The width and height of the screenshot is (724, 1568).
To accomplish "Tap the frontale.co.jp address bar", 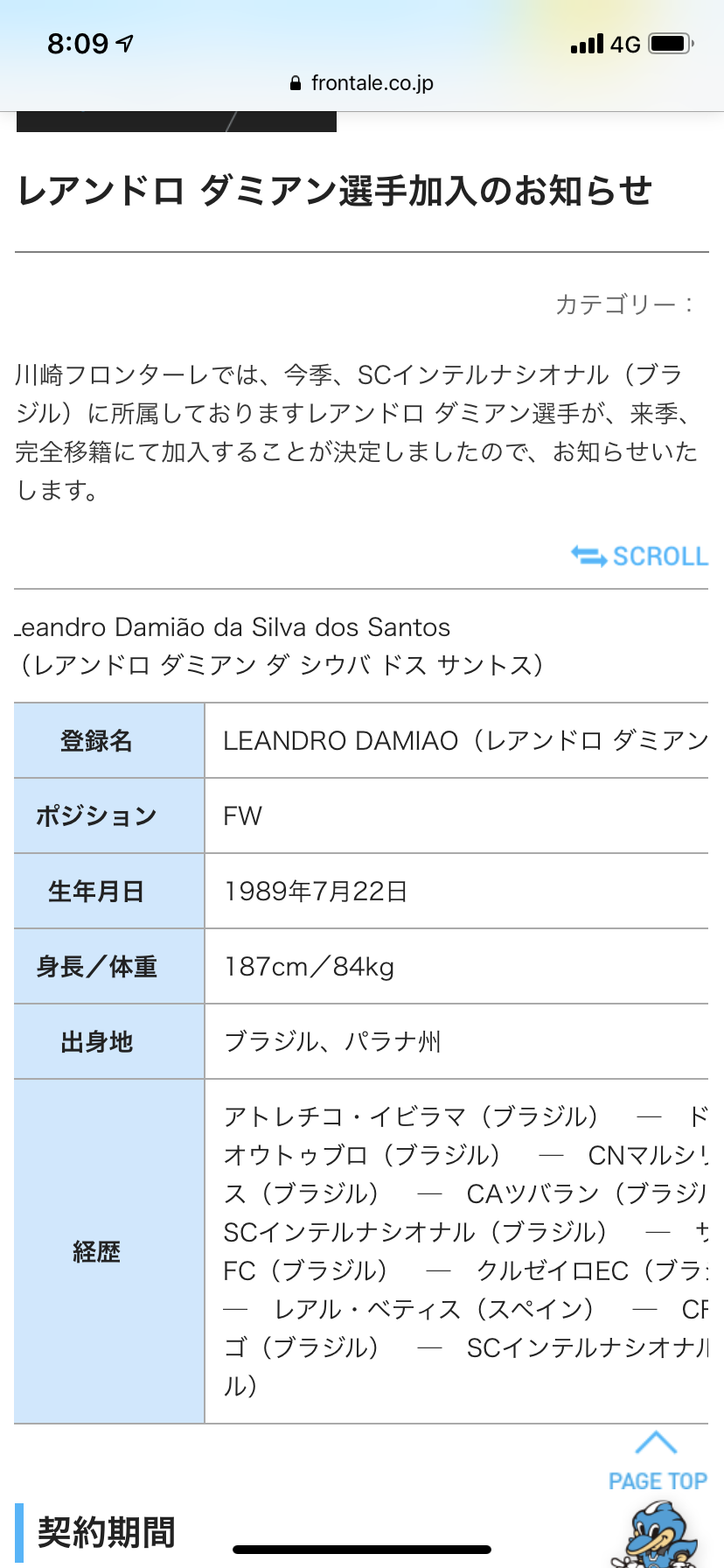I will pyautogui.click(x=362, y=83).
